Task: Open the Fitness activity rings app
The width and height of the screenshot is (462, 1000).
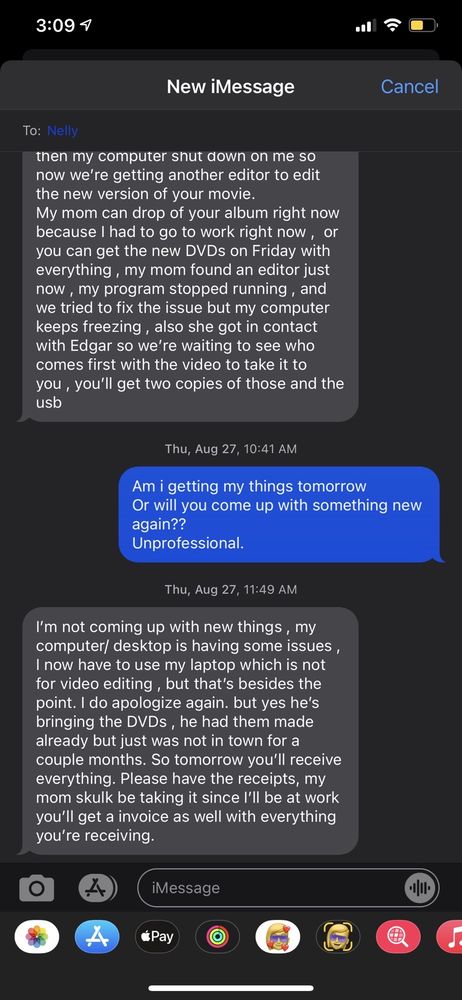Action: coord(218,936)
